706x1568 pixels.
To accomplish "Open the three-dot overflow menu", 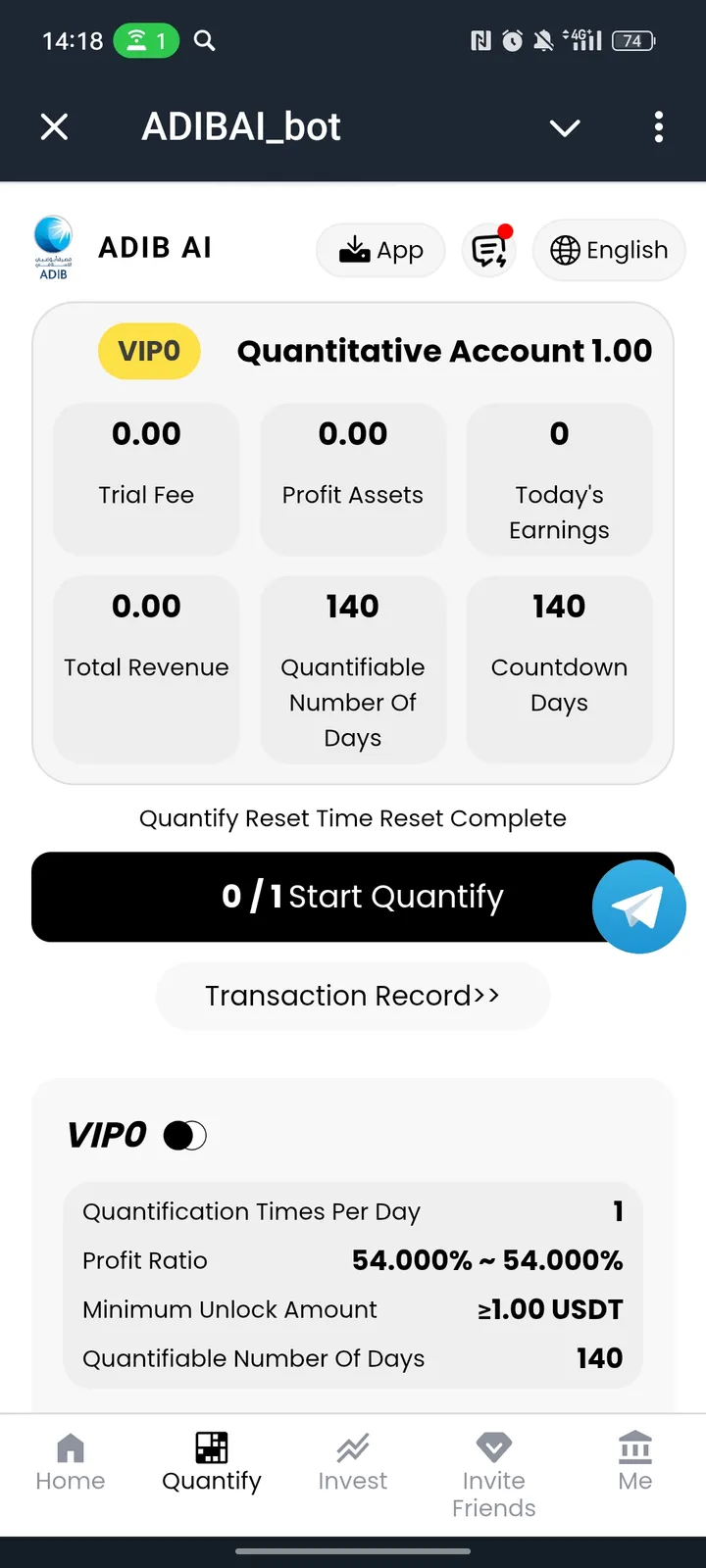I will coord(659,126).
